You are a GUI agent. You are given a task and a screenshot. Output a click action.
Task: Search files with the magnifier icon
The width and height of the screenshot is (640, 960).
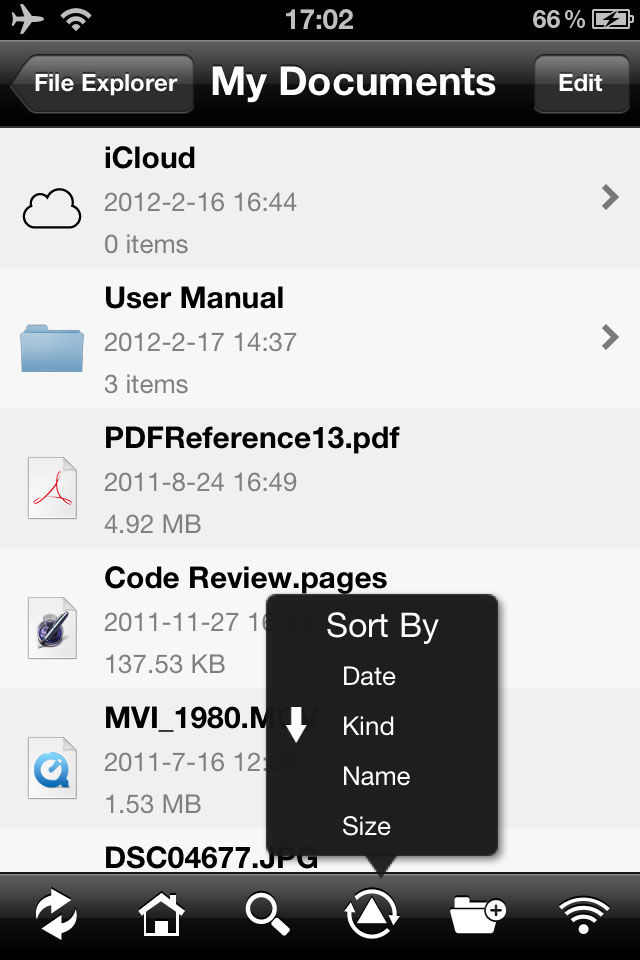[268, 915]
